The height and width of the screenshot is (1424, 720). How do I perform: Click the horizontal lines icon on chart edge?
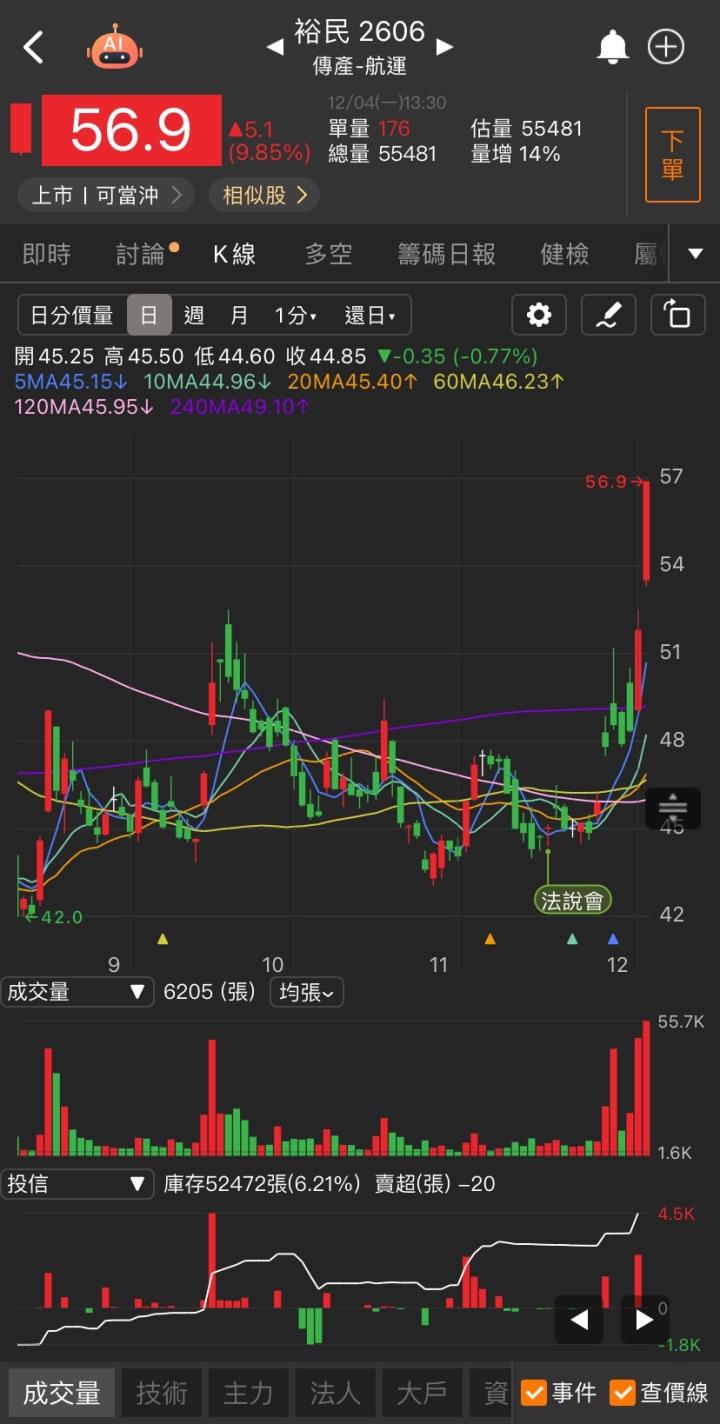coord(673,808)
